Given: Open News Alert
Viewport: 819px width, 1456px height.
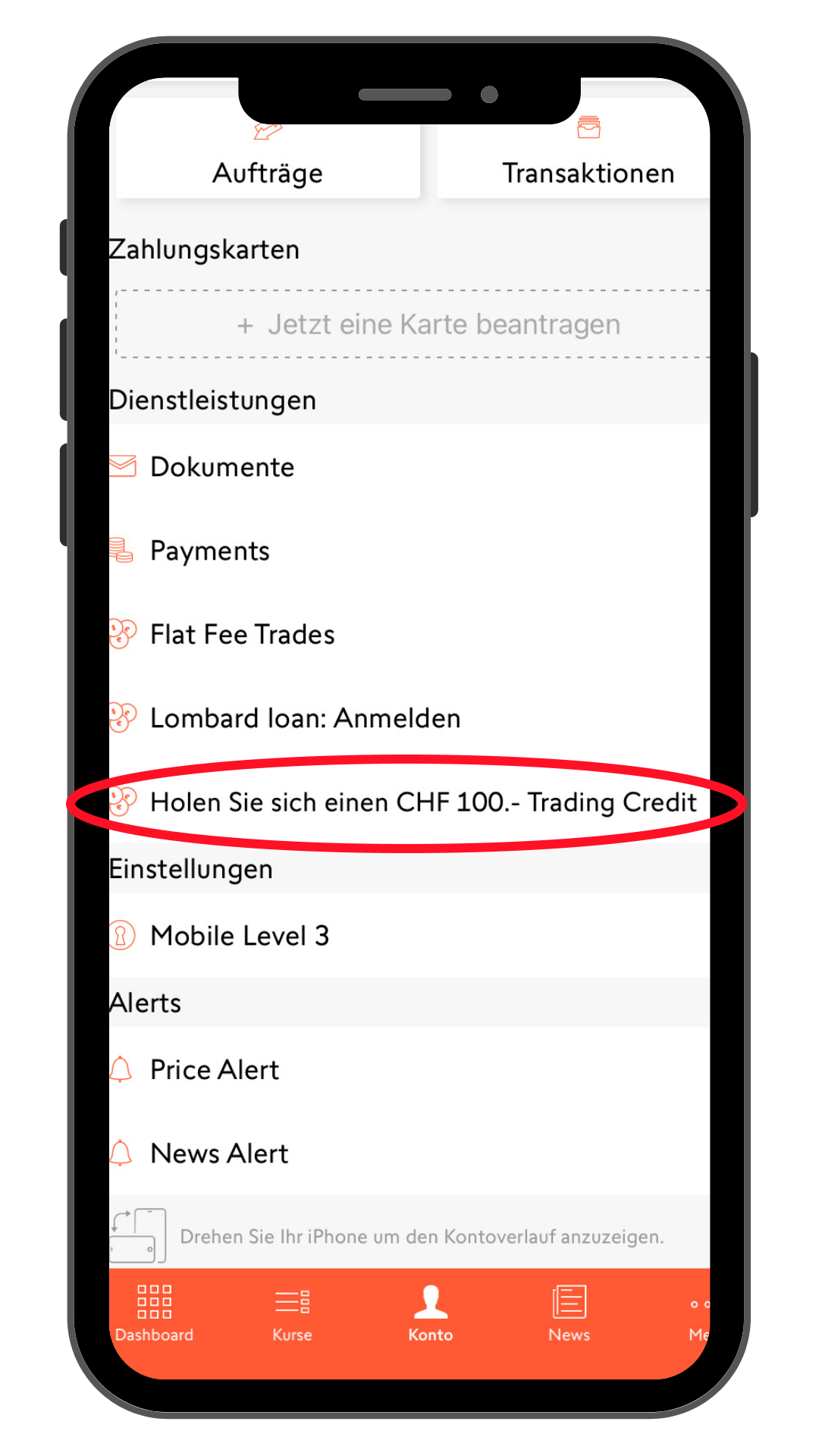Looking at the screenshot, I should [x=409, y=1153].
